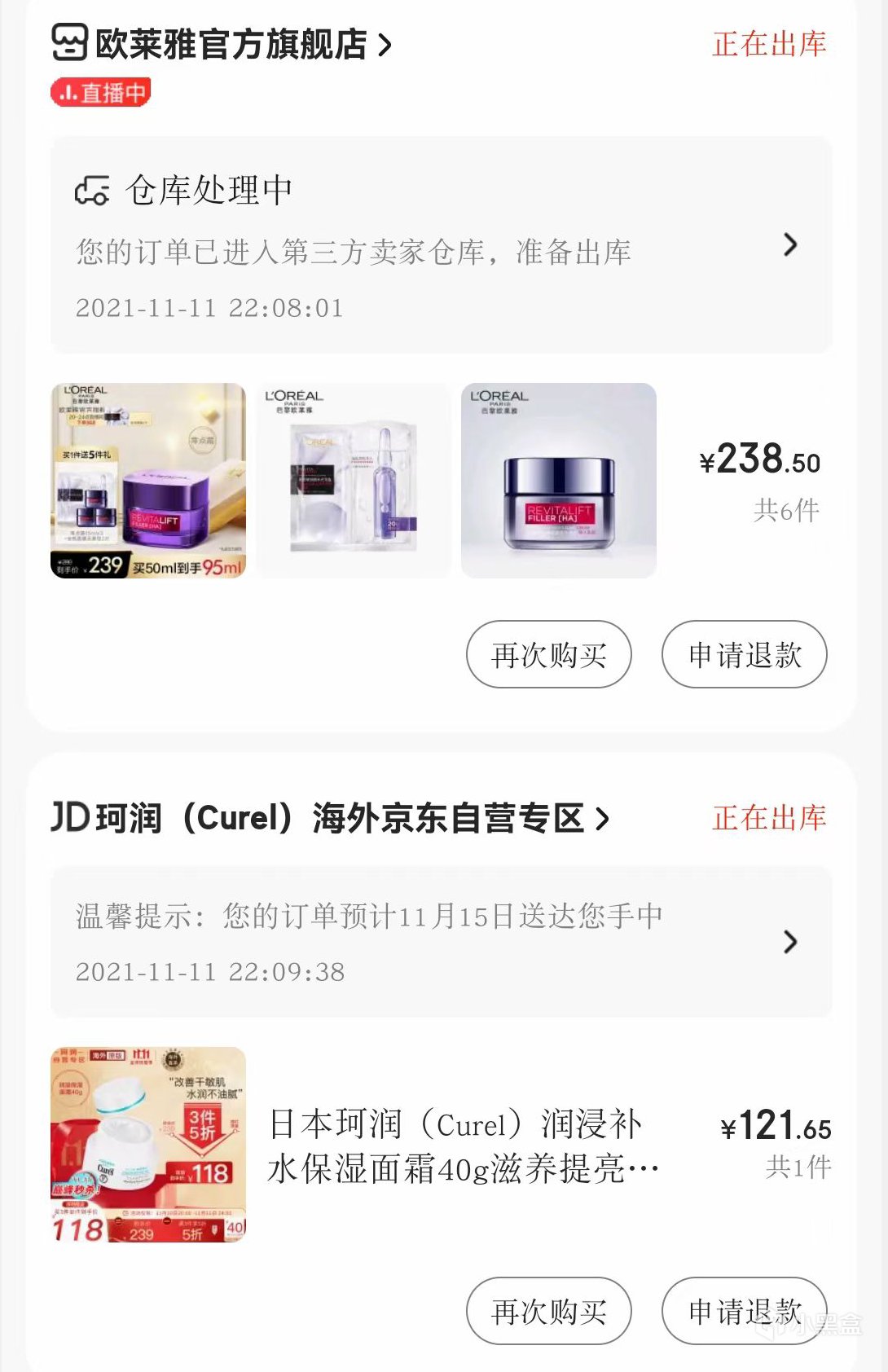View the 温馨提示 delivery estimate details
The width and height of the screenshot is (888, 1372).
[x=441, y=942]
